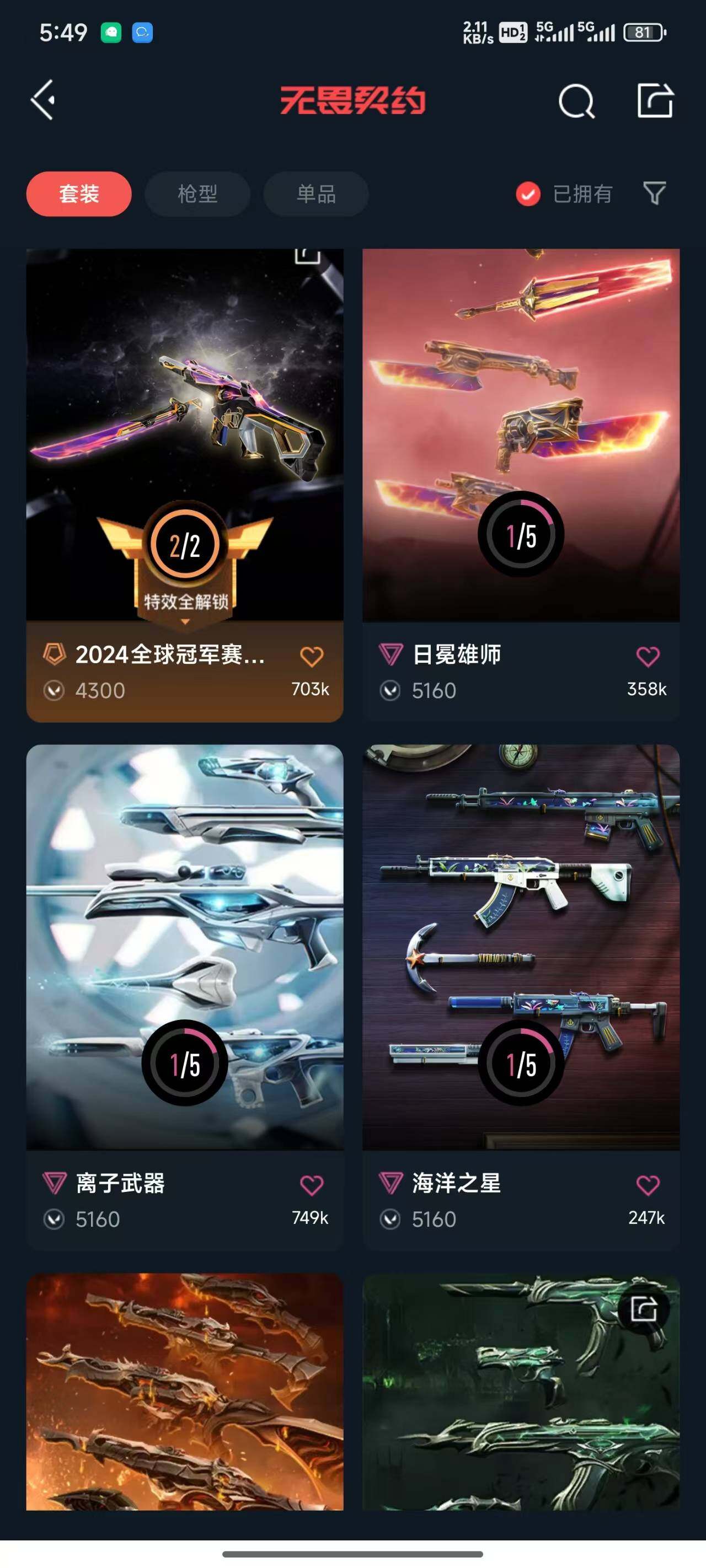Image resolution: width=706 pixels, height=1568 pixels.
Task: Like the 海洋之星 bundle
Action: [648, 1184]
